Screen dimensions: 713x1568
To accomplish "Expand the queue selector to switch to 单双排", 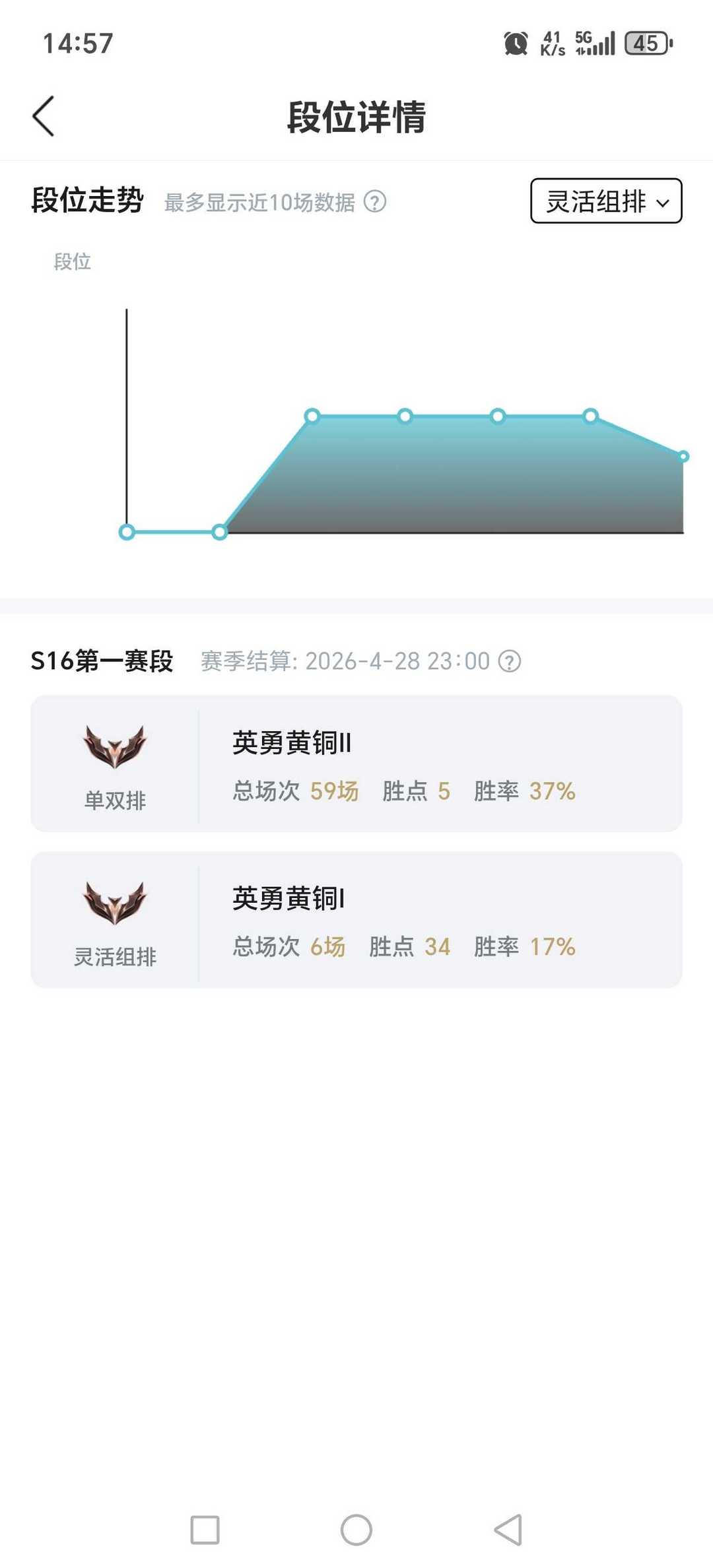I will (605, 202).
